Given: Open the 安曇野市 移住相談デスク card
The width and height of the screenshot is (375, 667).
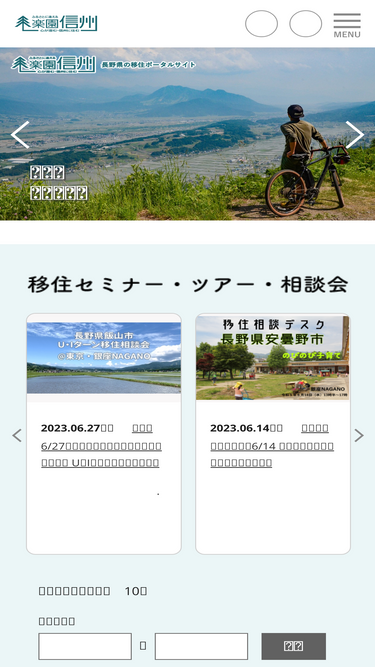Looking at the screenshot, I should coord(273,434).
